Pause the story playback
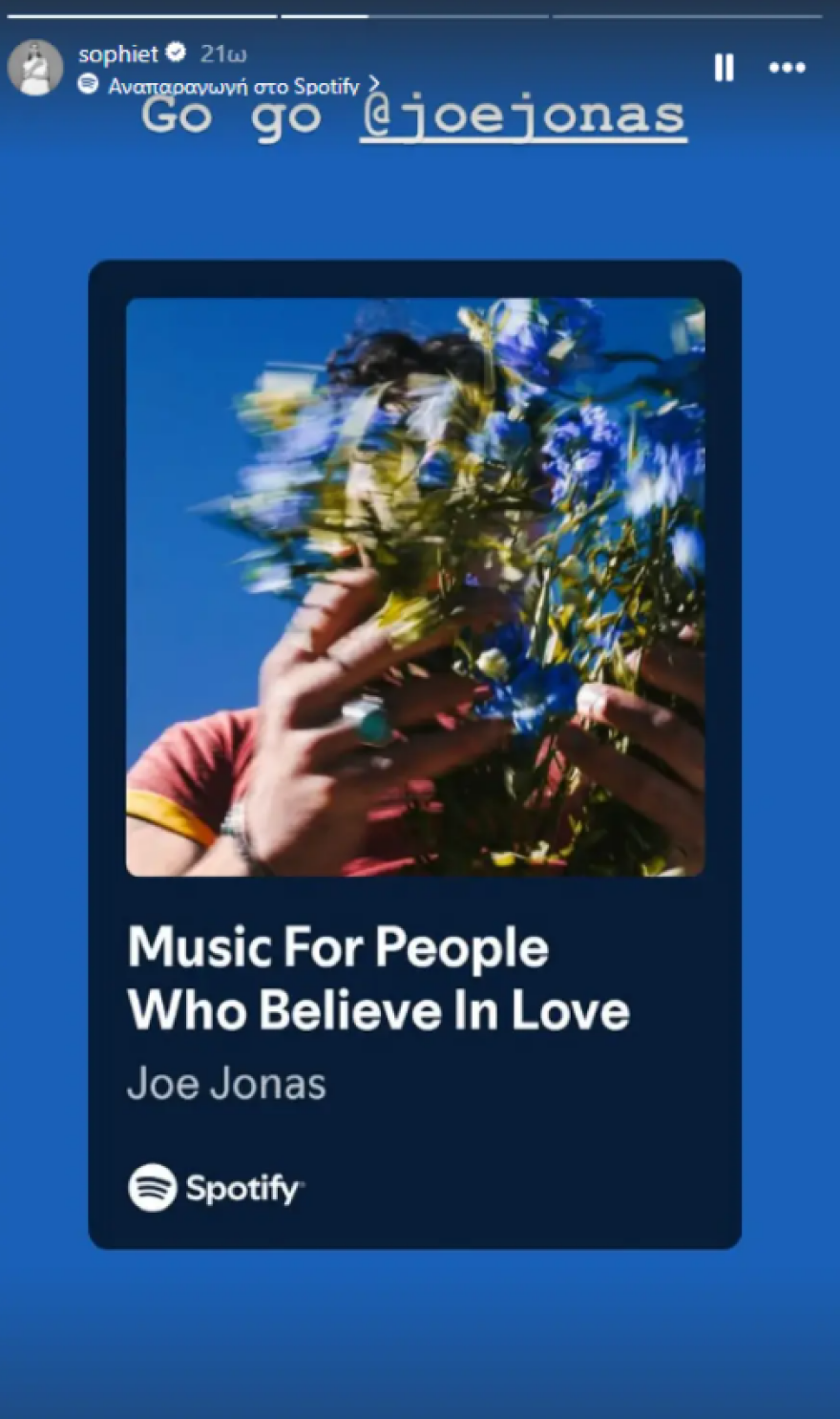840x1419 pixels. coord(724,68)
